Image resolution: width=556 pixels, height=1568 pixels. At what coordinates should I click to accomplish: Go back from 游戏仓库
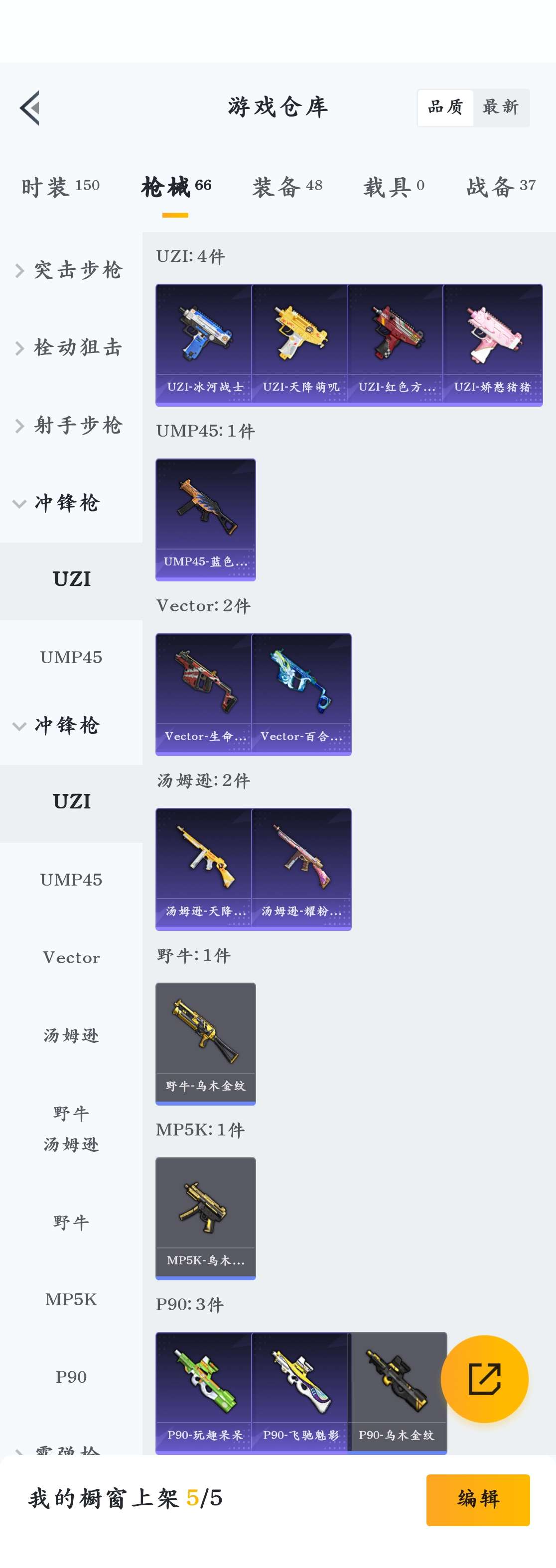point(30,109)
